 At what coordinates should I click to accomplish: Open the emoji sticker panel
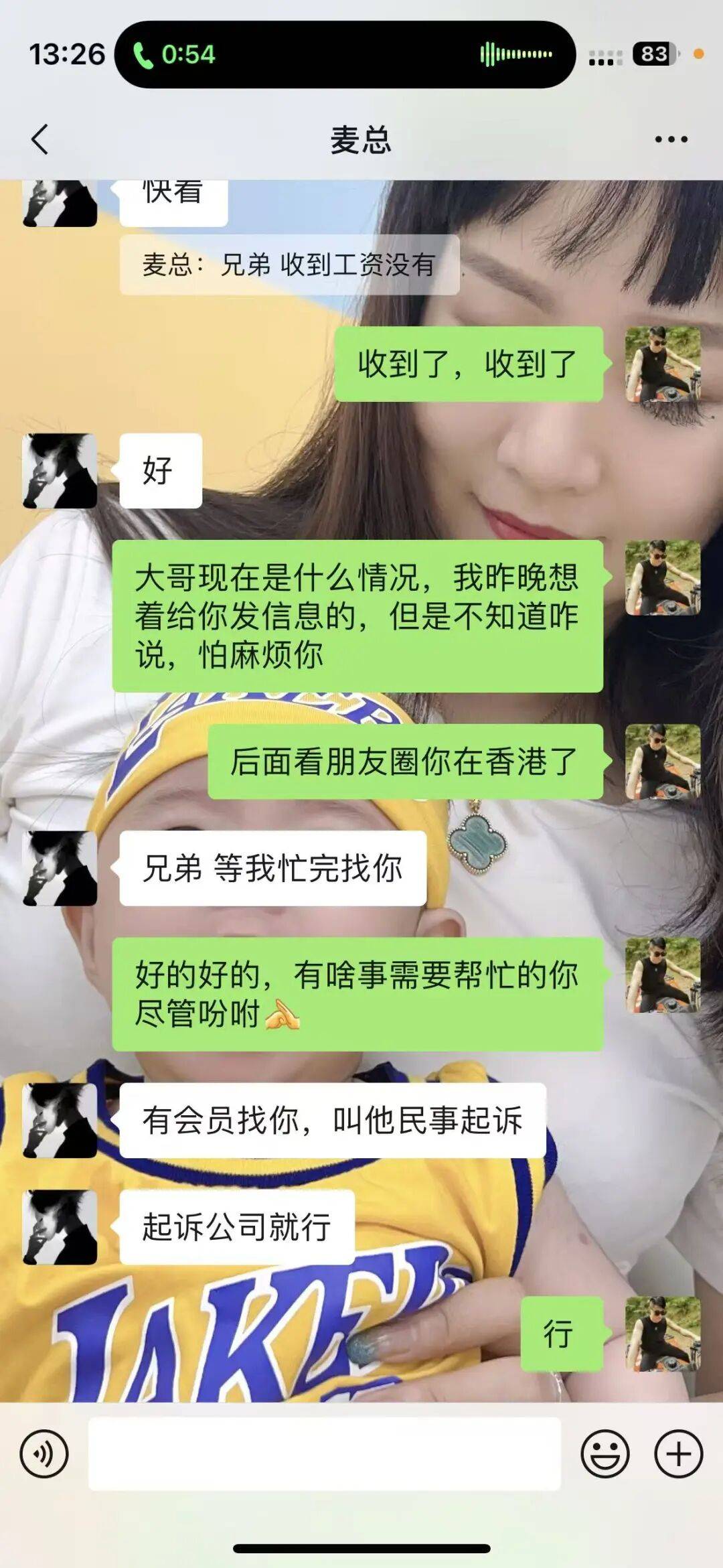(x=605, y=1453)
